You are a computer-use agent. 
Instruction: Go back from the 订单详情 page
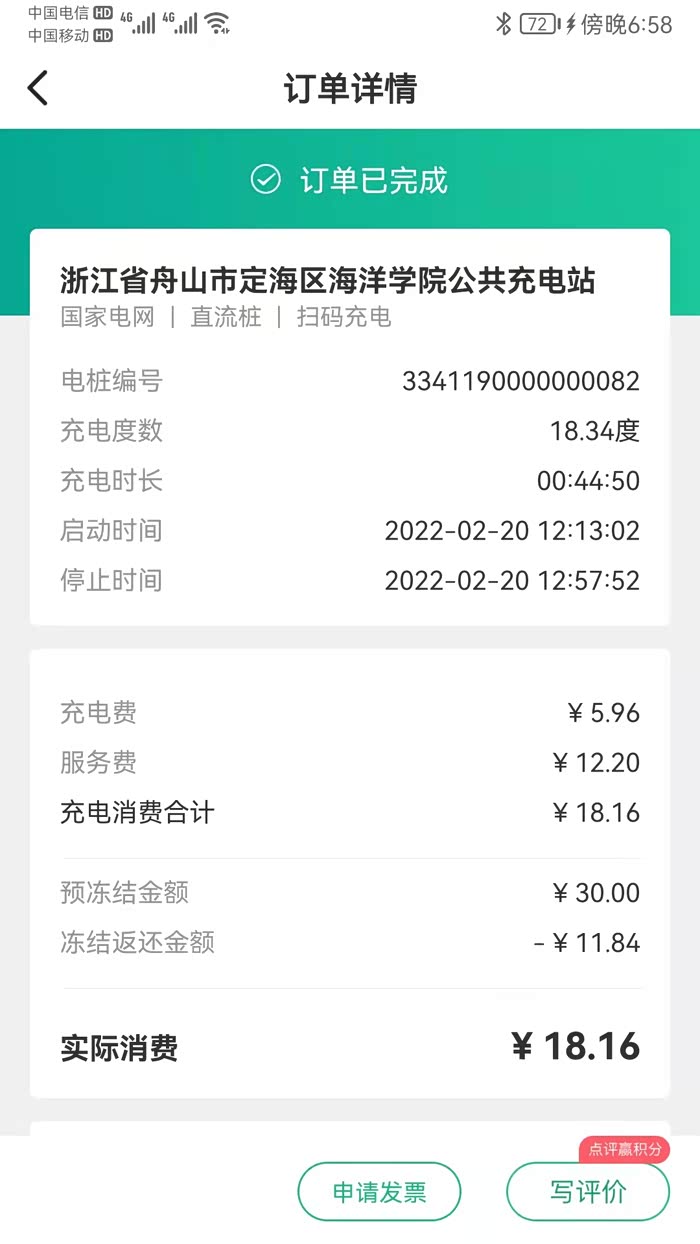coord(38,88)
